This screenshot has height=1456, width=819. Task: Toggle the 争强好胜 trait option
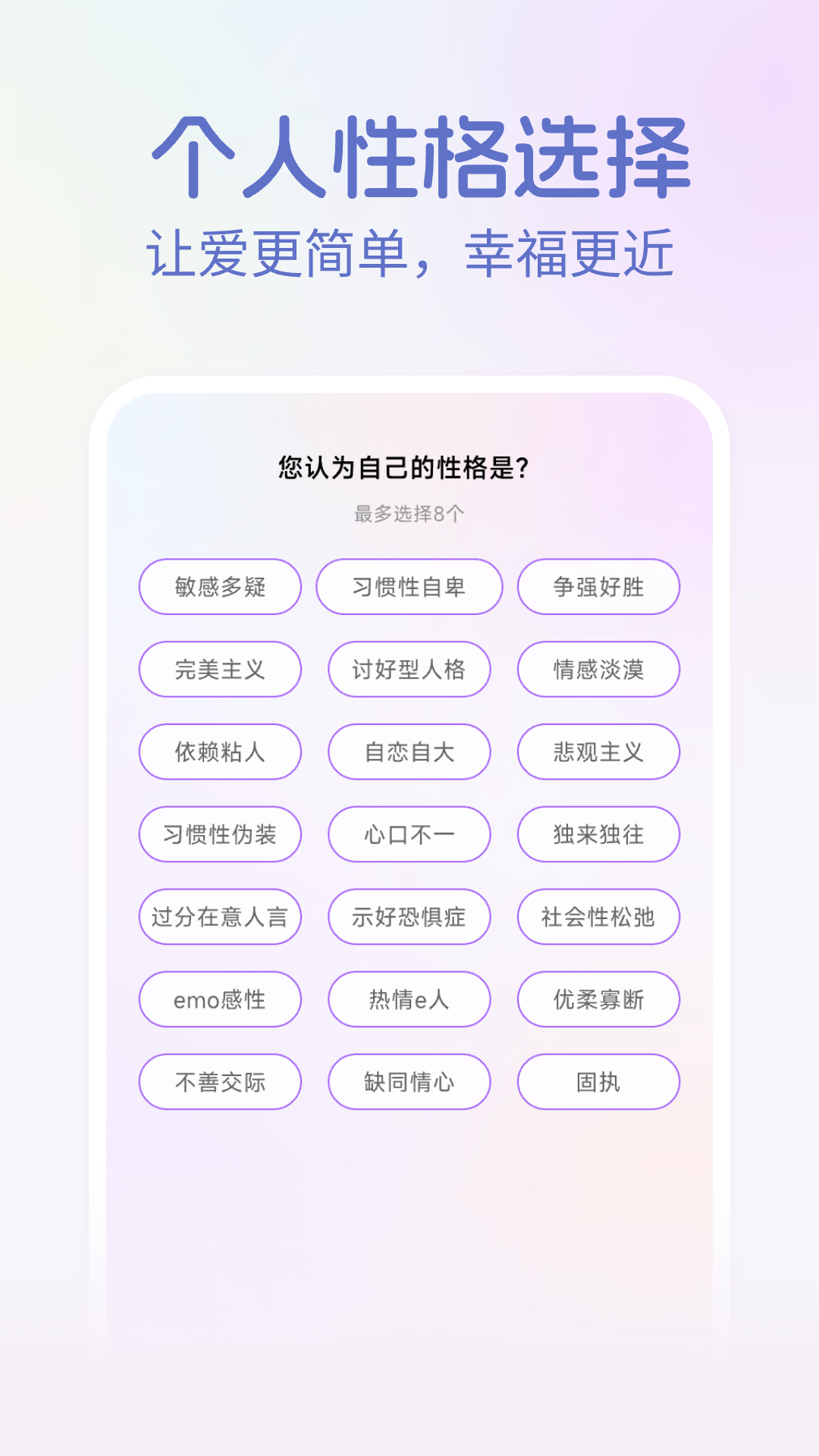point(598,586)
